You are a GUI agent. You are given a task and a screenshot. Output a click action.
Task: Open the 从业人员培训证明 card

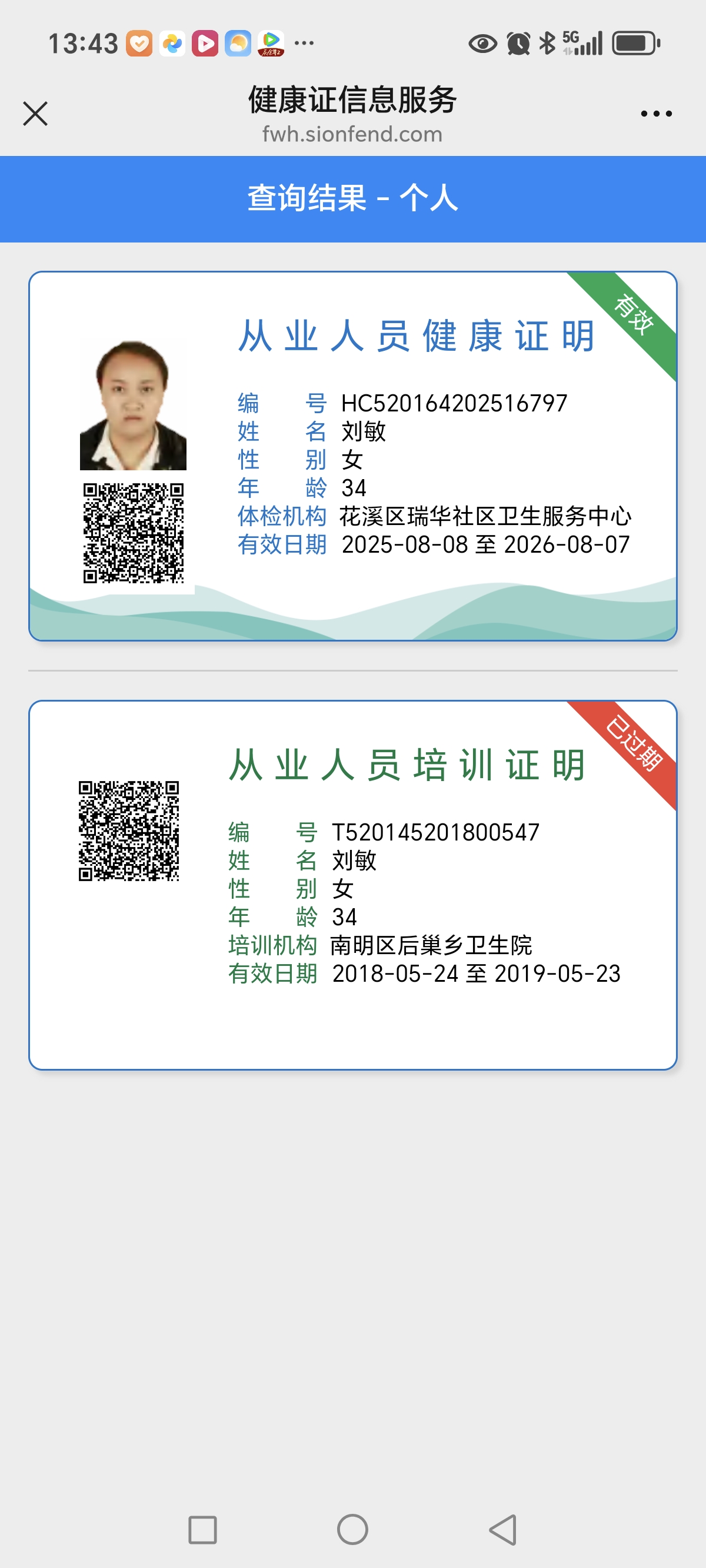coord(353,885)
